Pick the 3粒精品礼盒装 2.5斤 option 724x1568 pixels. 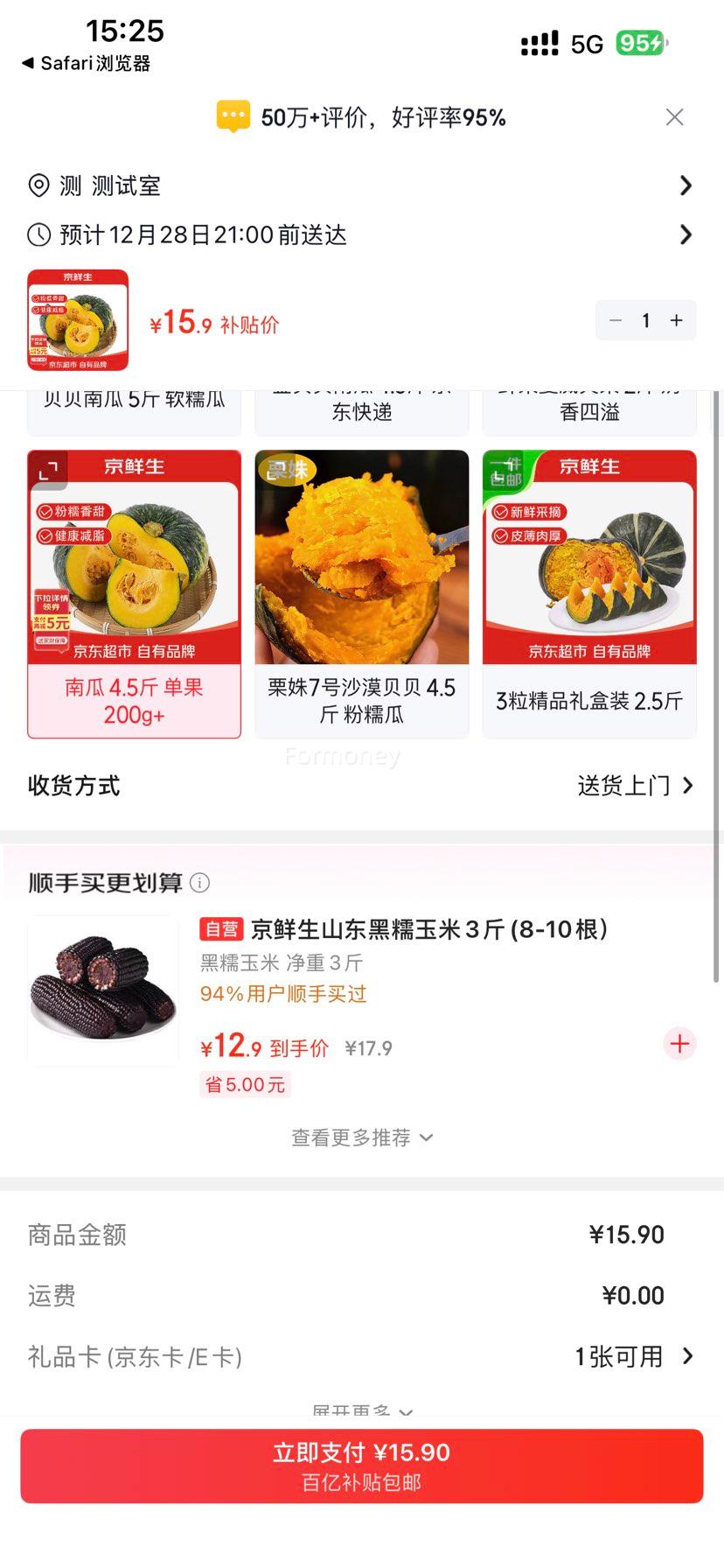click(589, 594)
